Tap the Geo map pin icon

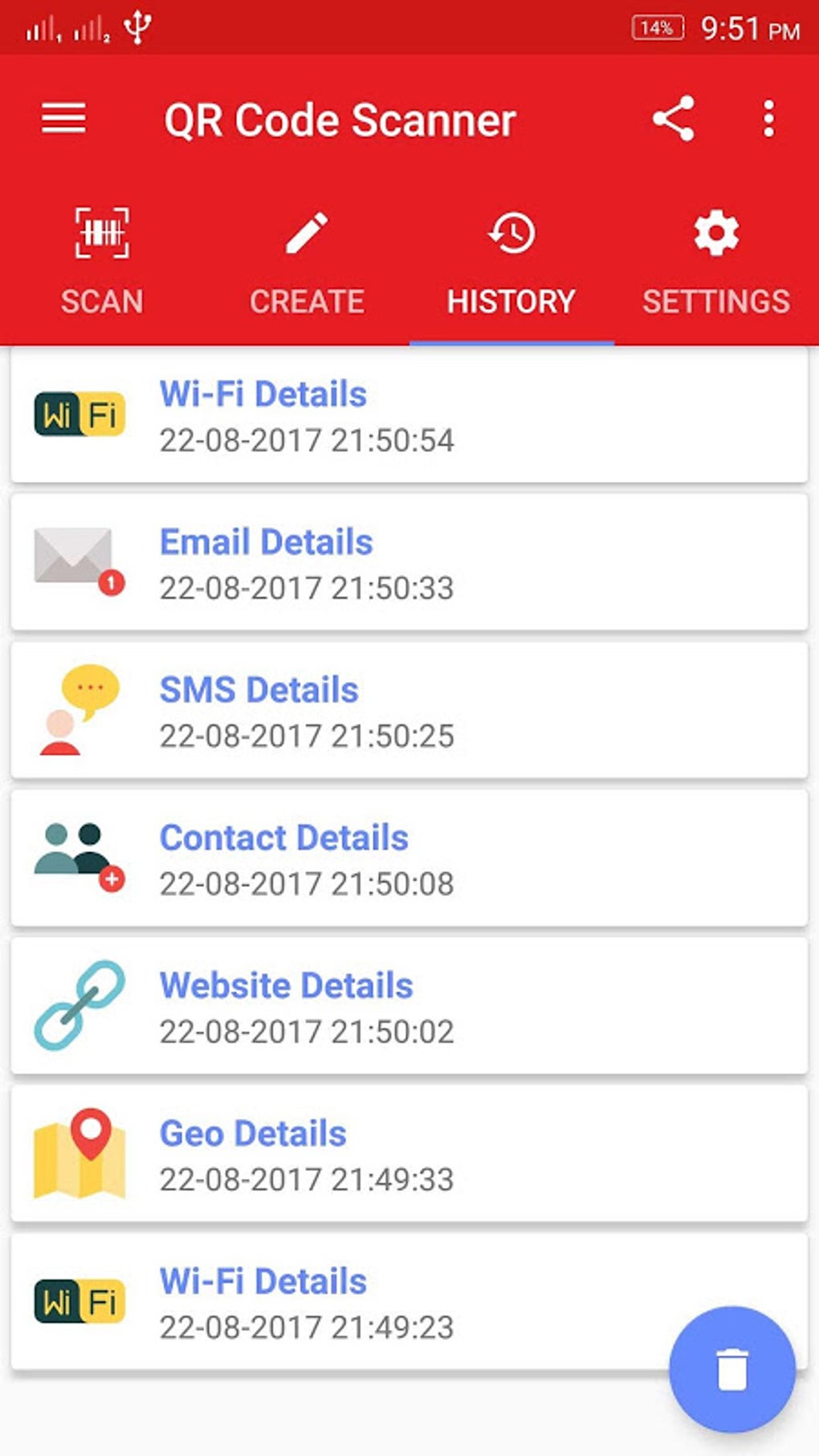tap(79, 1153)
